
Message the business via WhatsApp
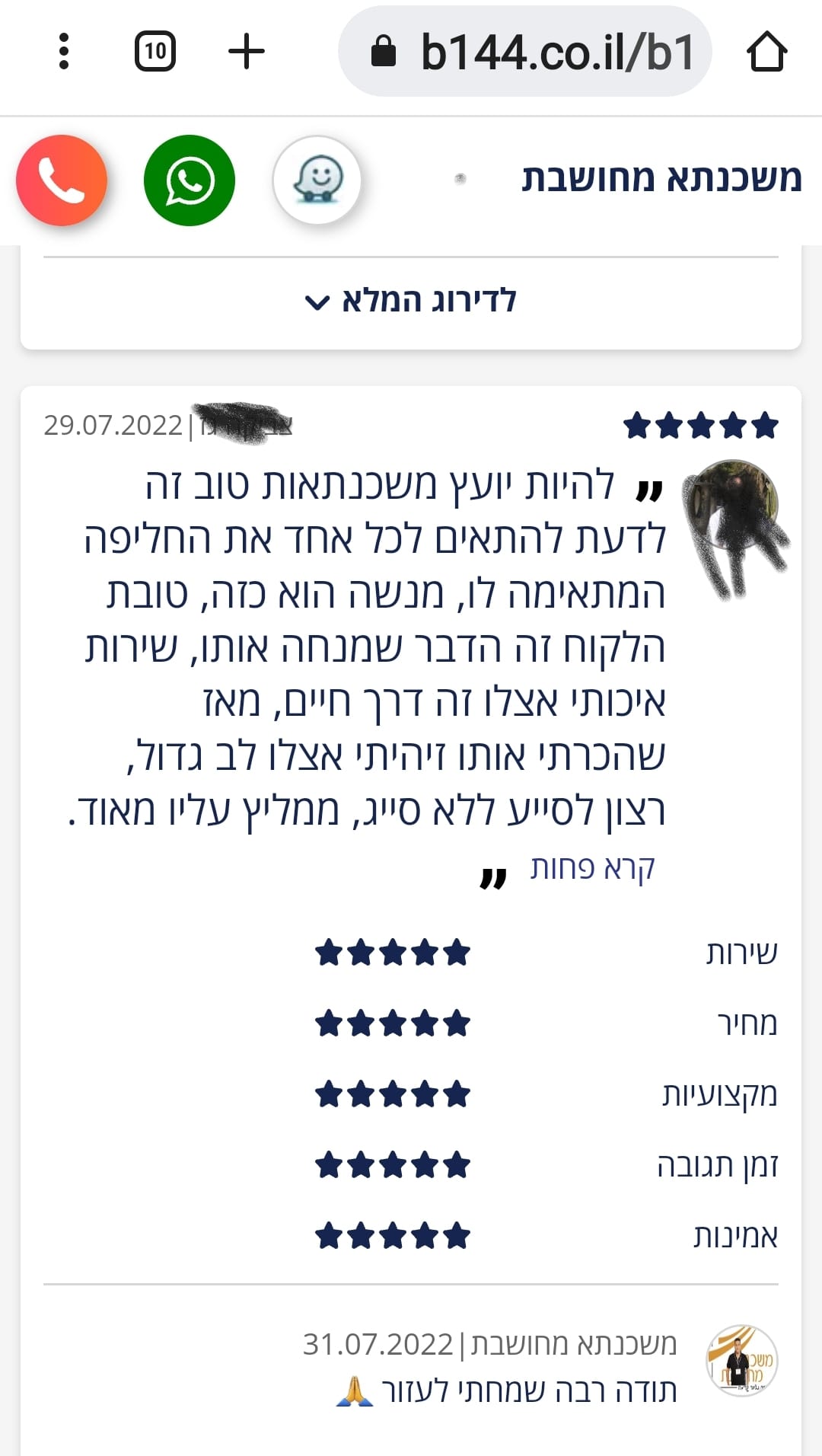[190, 180]
